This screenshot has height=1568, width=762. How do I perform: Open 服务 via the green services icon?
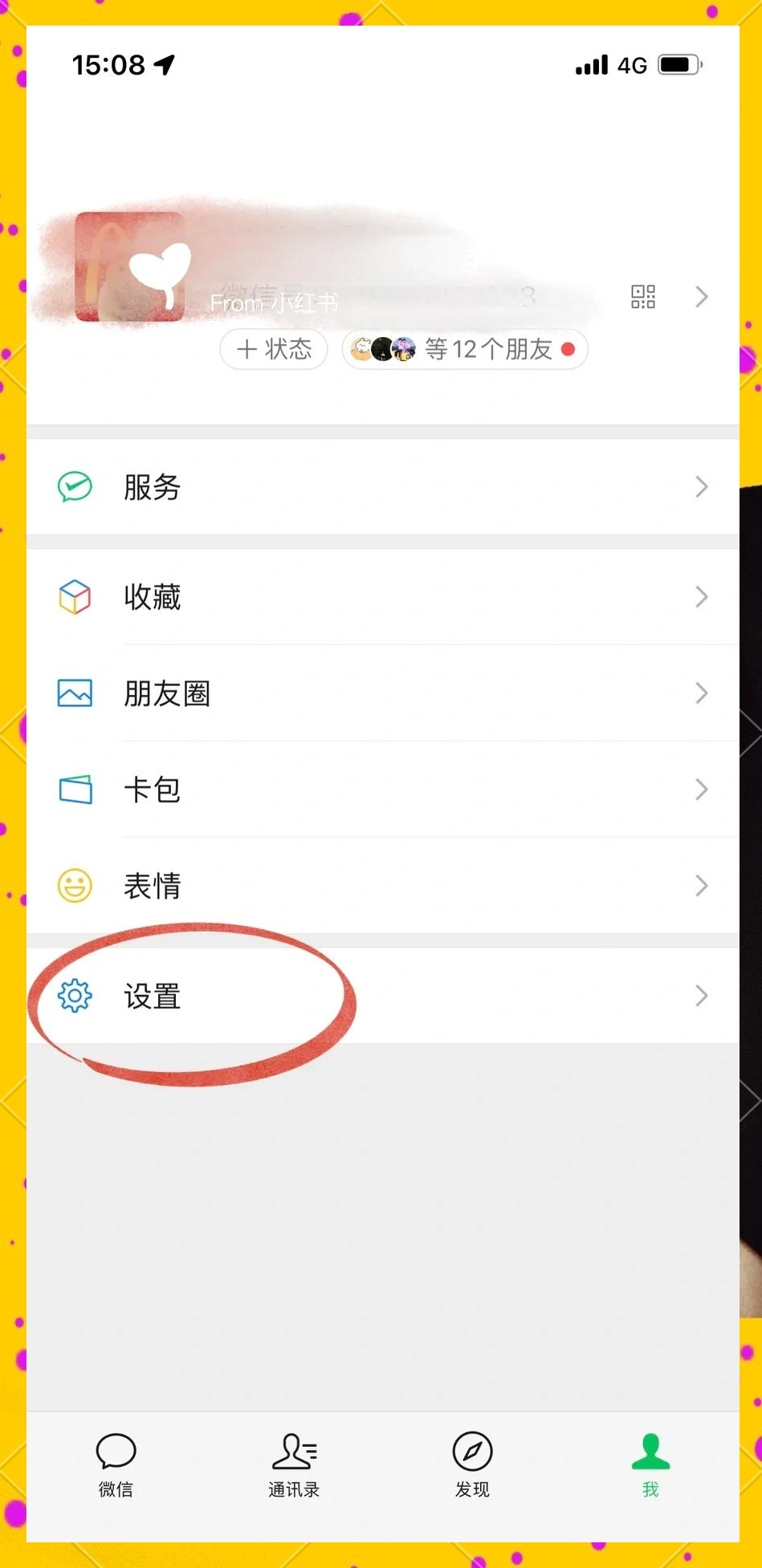tap(74, 485)
